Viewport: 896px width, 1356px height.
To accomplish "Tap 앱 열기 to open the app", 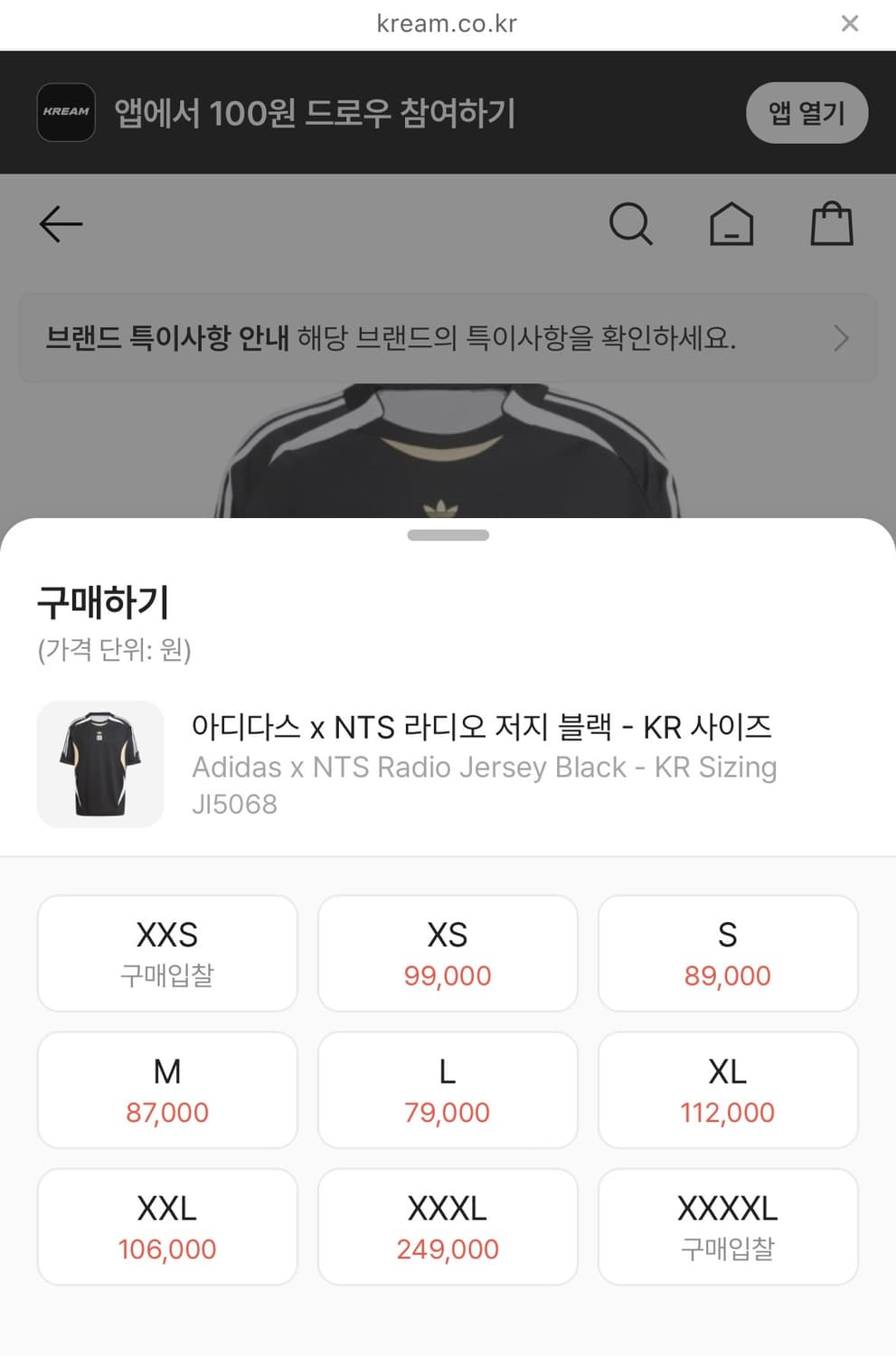I will [806, 112].
